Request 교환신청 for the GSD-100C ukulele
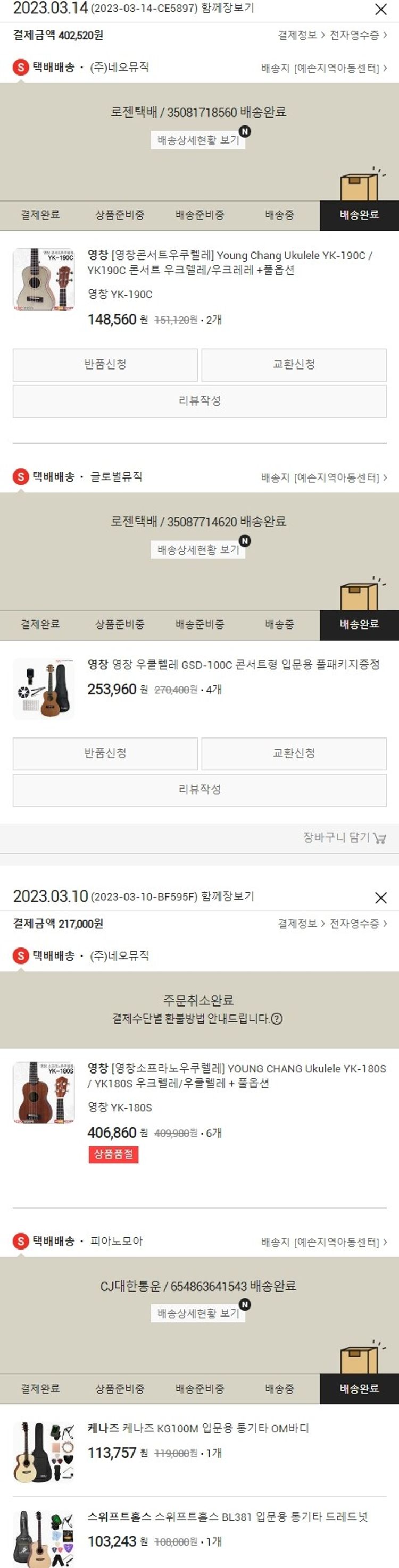 pos(294,753)
